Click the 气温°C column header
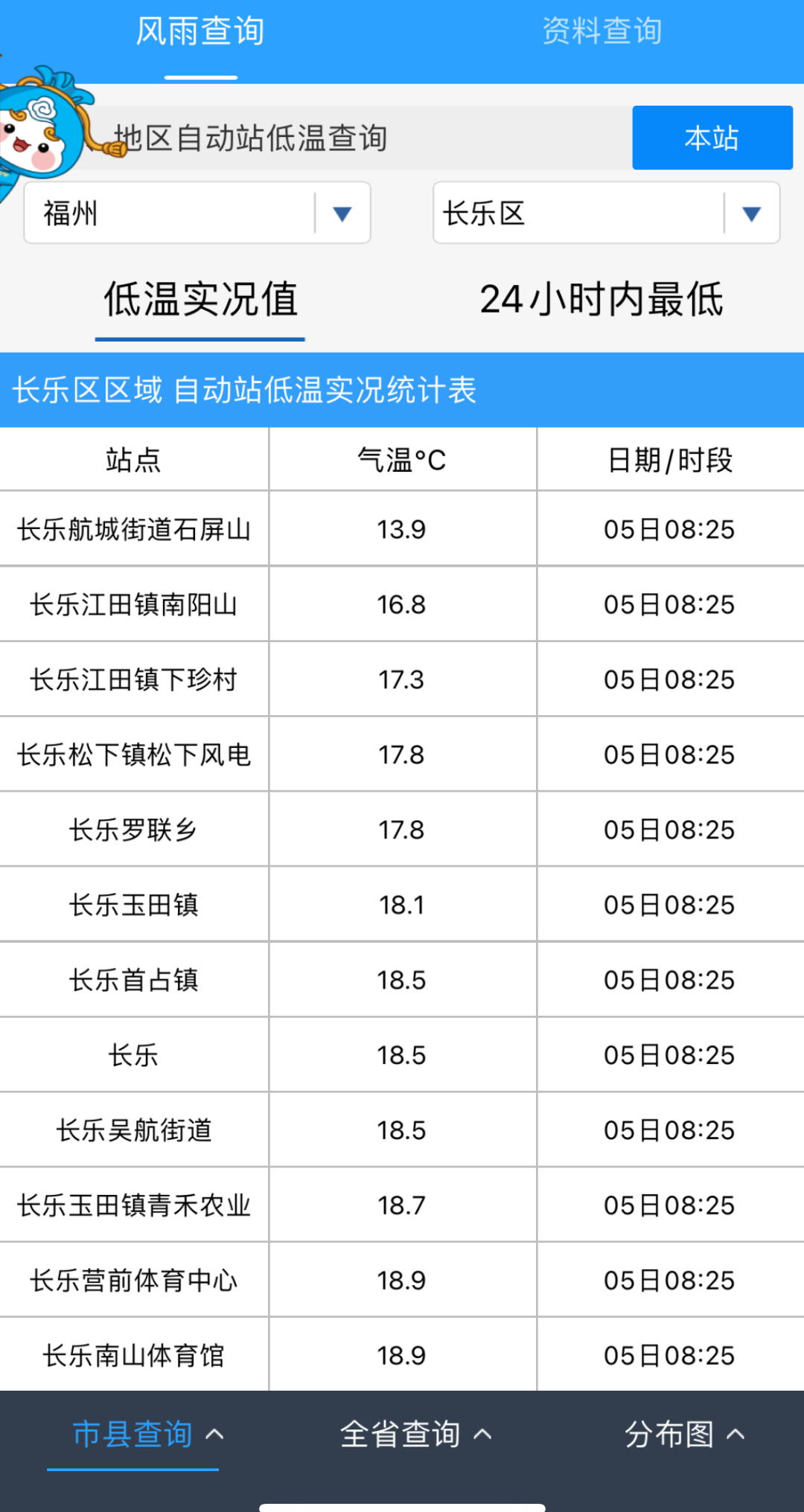Screen dimensions: 804x1512 [x=402, y=459]
